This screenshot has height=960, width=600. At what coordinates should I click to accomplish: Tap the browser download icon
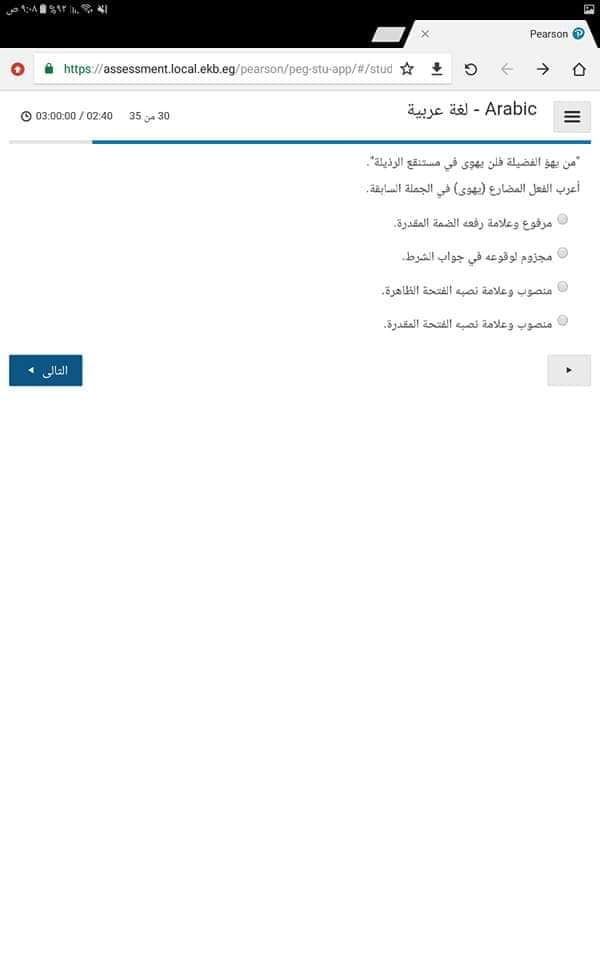(437, 69)
